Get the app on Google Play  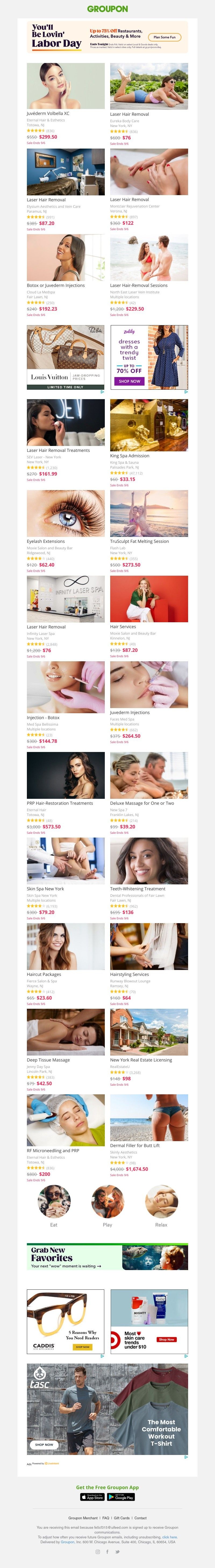(x=121, y=1497)
